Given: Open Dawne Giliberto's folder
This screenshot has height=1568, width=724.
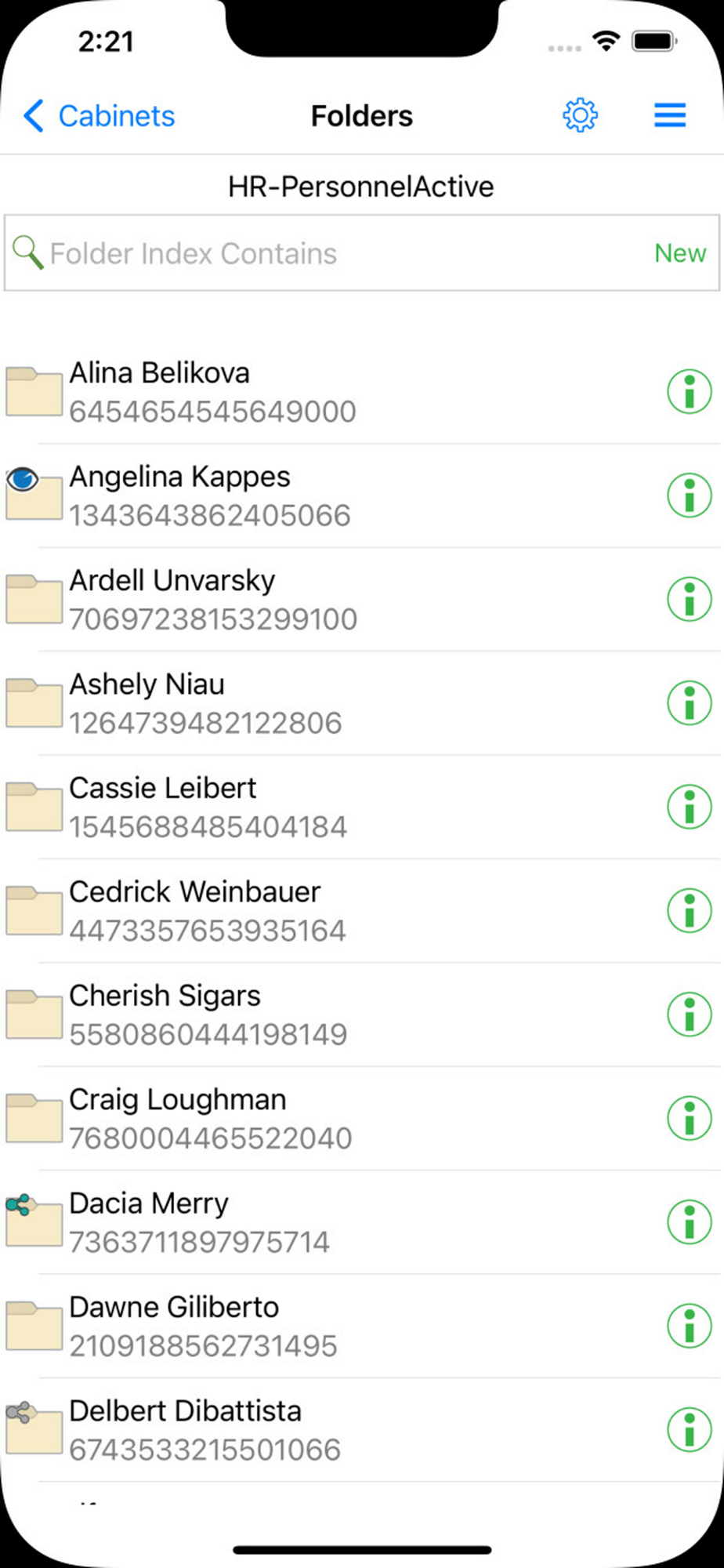Looking at the screenshot, I should tap(204, 1326).
